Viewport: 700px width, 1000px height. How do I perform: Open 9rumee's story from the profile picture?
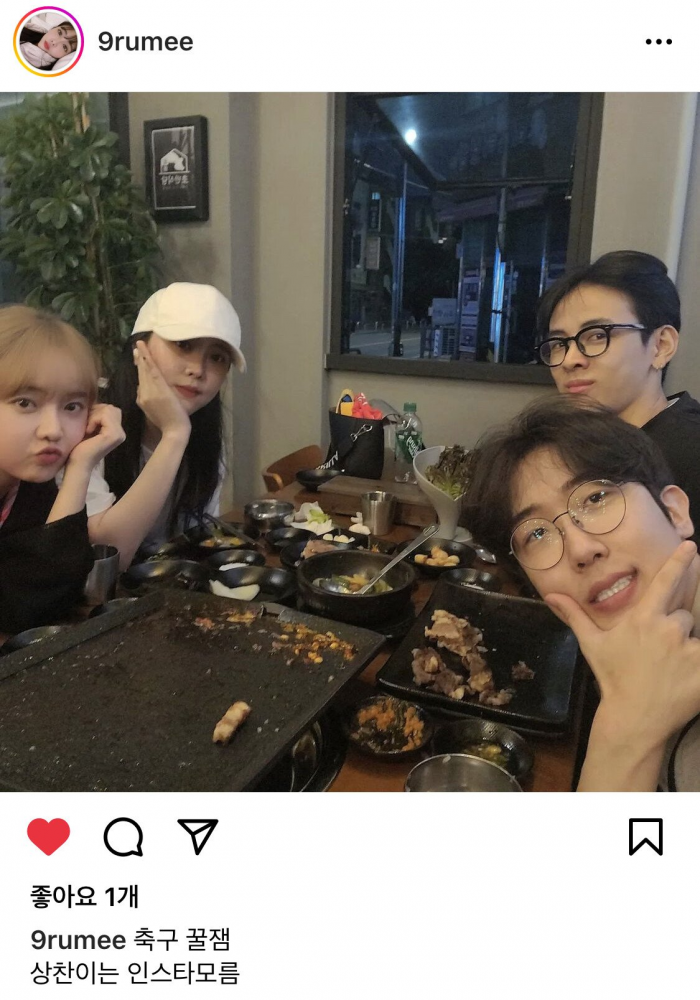pyautogui.click(x=48, y=42)
